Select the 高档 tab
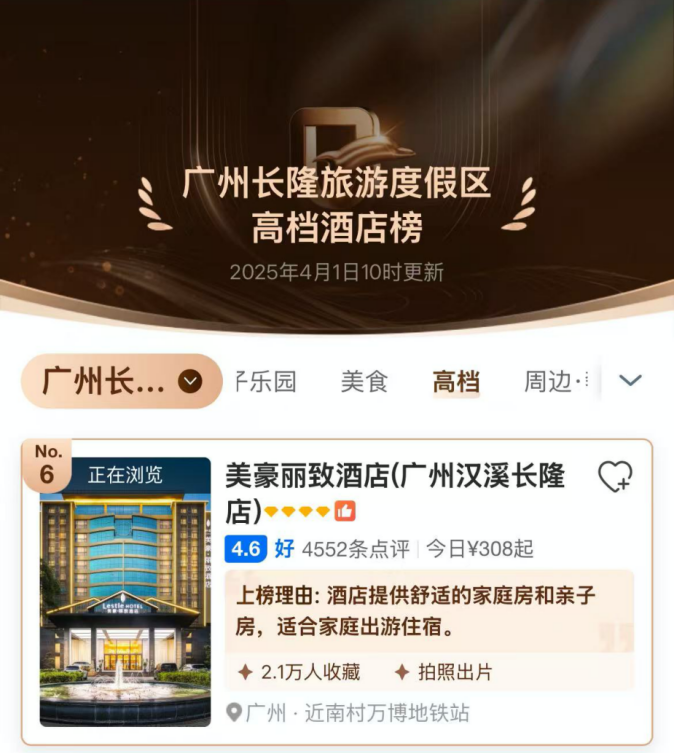676x753 pixels. (456, 381)
